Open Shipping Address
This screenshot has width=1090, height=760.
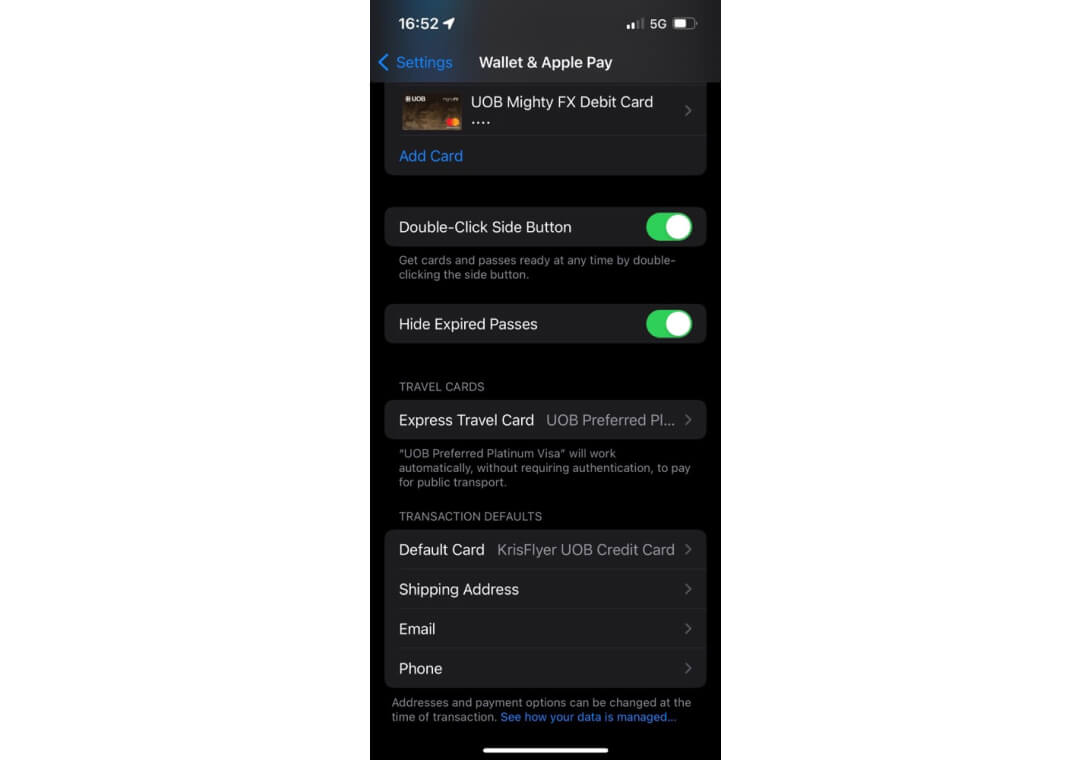click(x=545, y=589)
